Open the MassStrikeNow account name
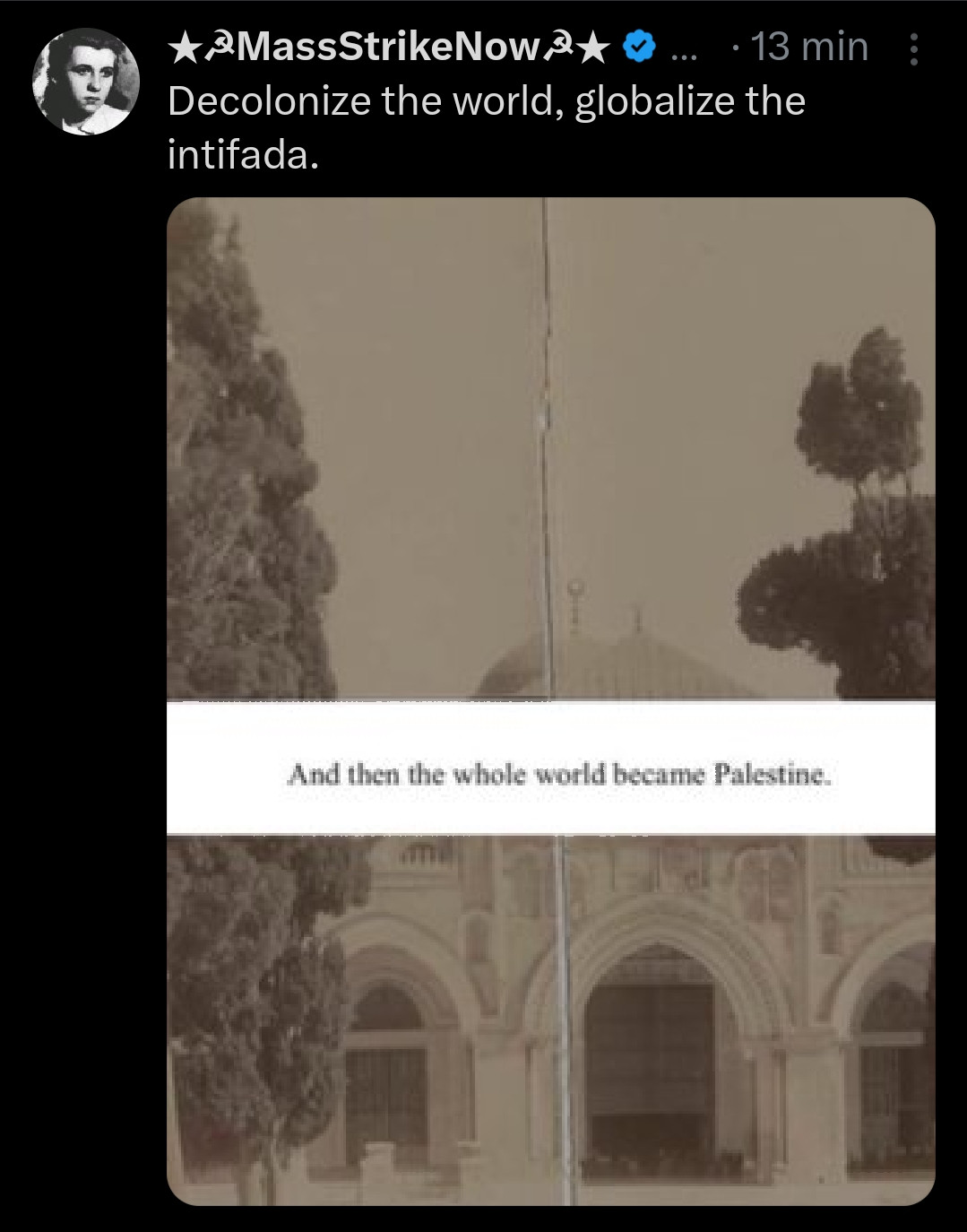 391,47
